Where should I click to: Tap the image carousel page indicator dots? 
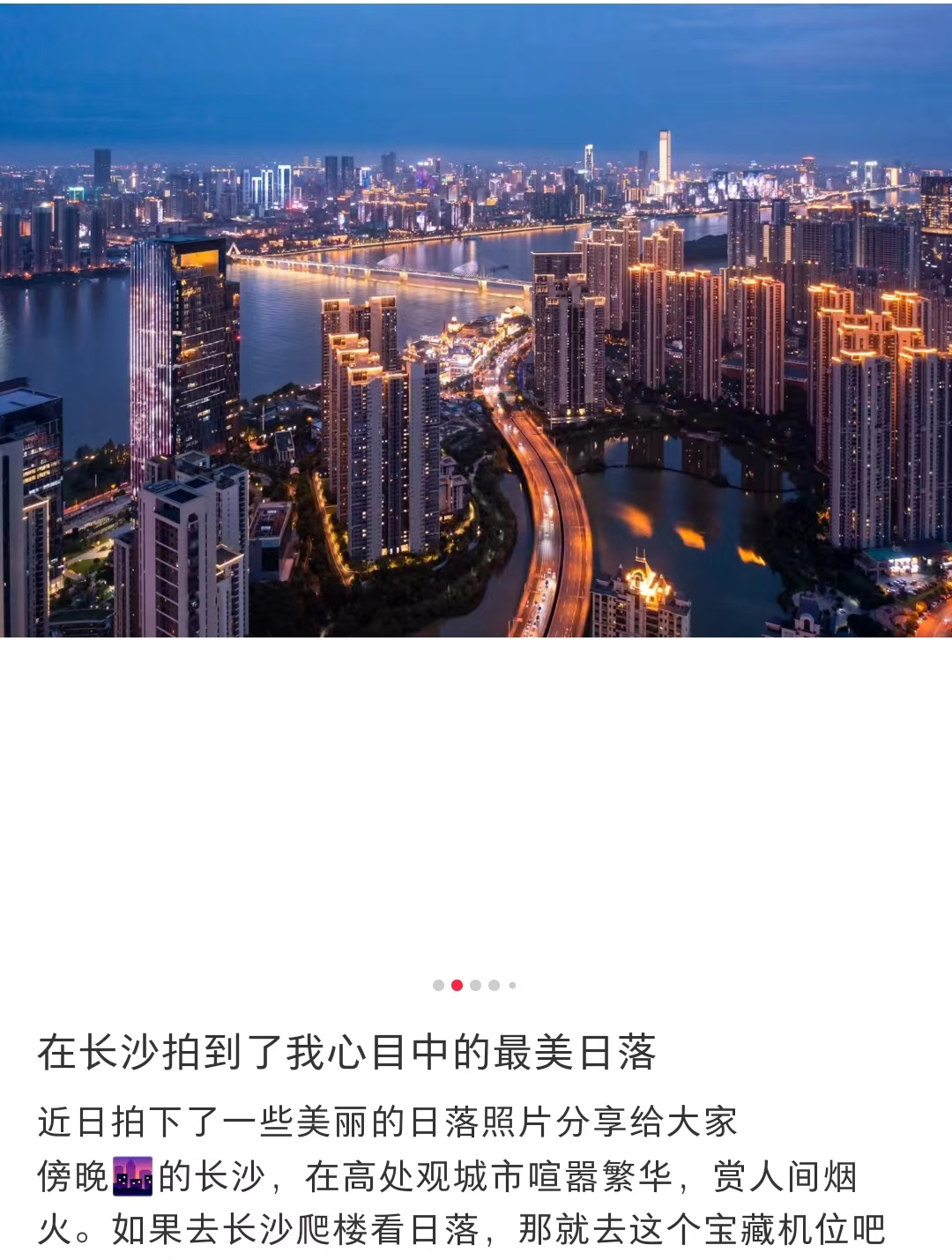click(475, 985)
